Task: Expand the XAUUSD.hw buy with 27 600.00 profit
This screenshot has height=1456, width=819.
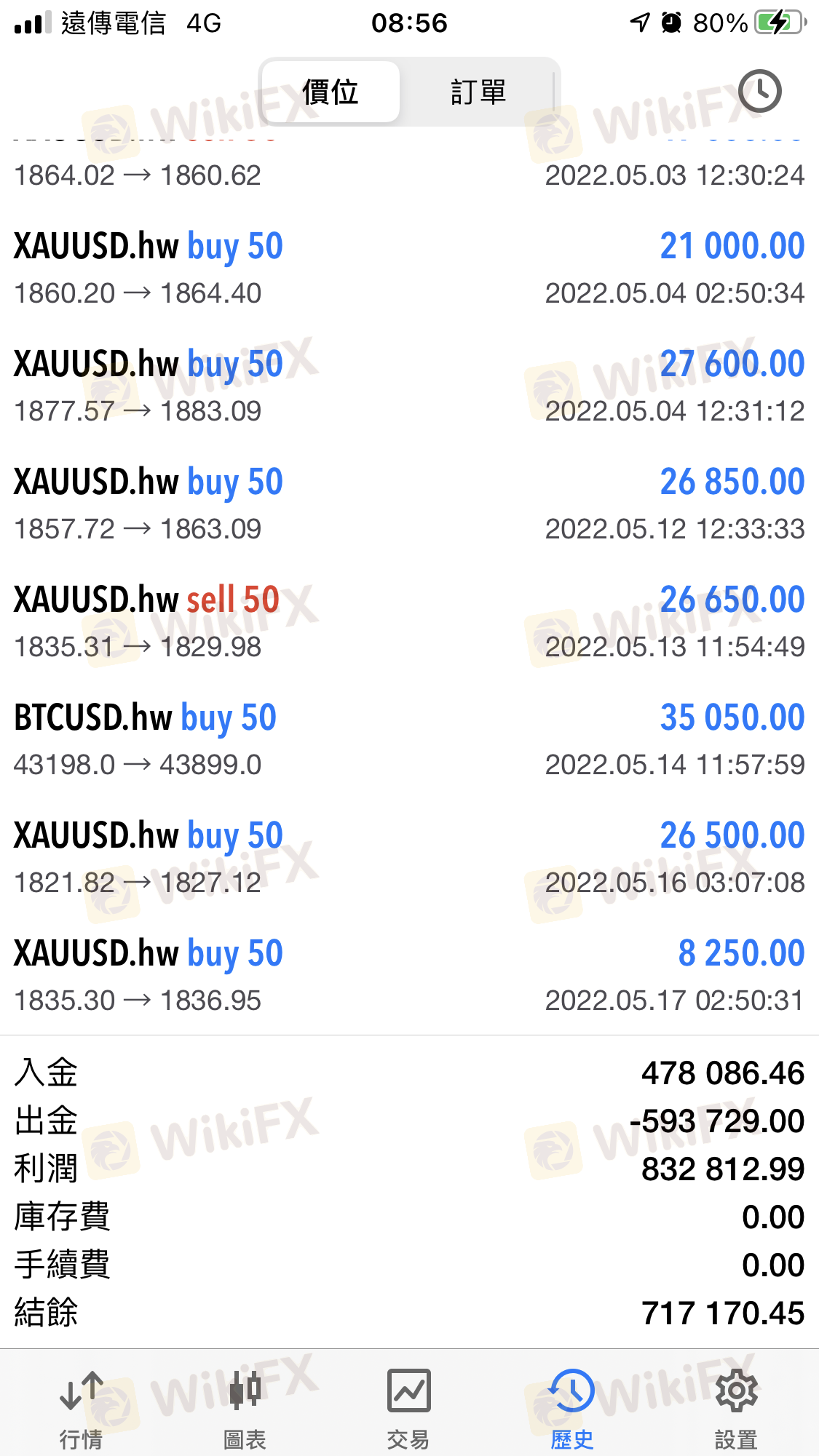Action: [x=409, y=386]
